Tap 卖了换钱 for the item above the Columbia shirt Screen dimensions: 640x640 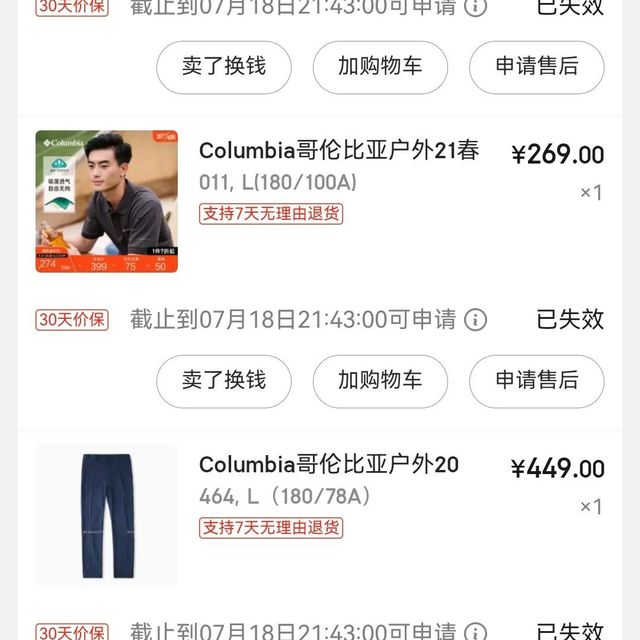coord(224,67)
